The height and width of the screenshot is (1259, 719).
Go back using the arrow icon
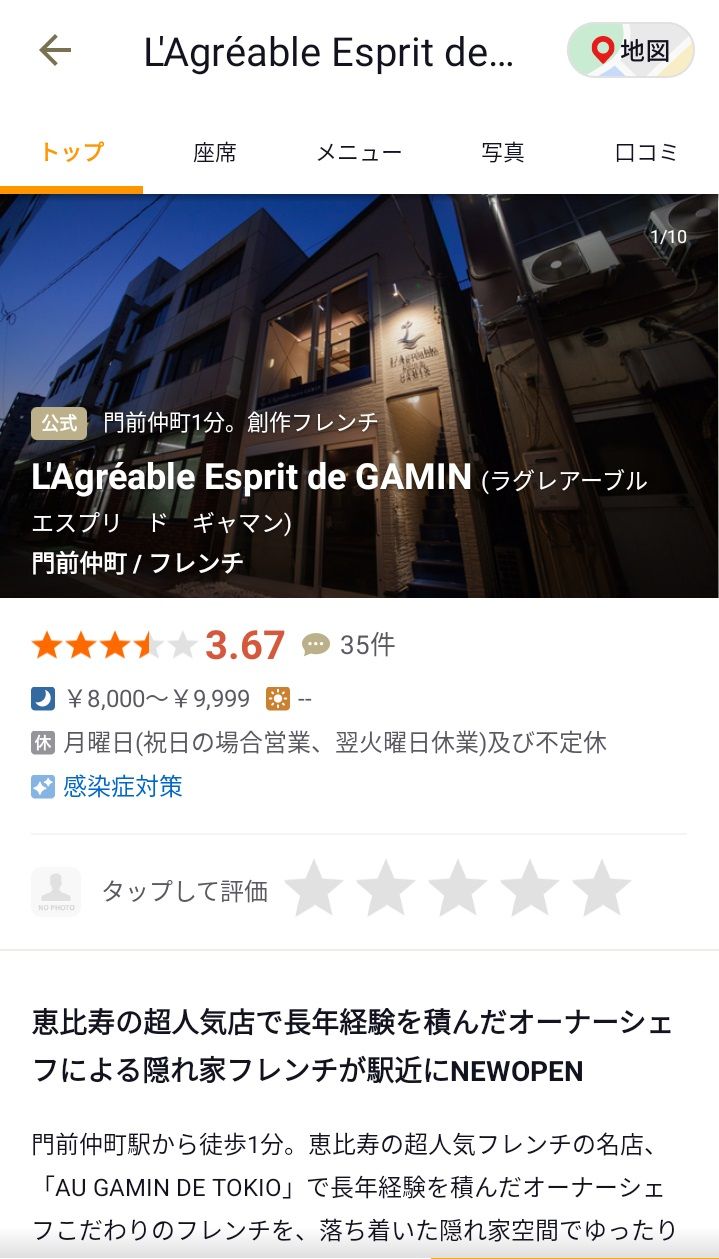[x=55, y=50]
